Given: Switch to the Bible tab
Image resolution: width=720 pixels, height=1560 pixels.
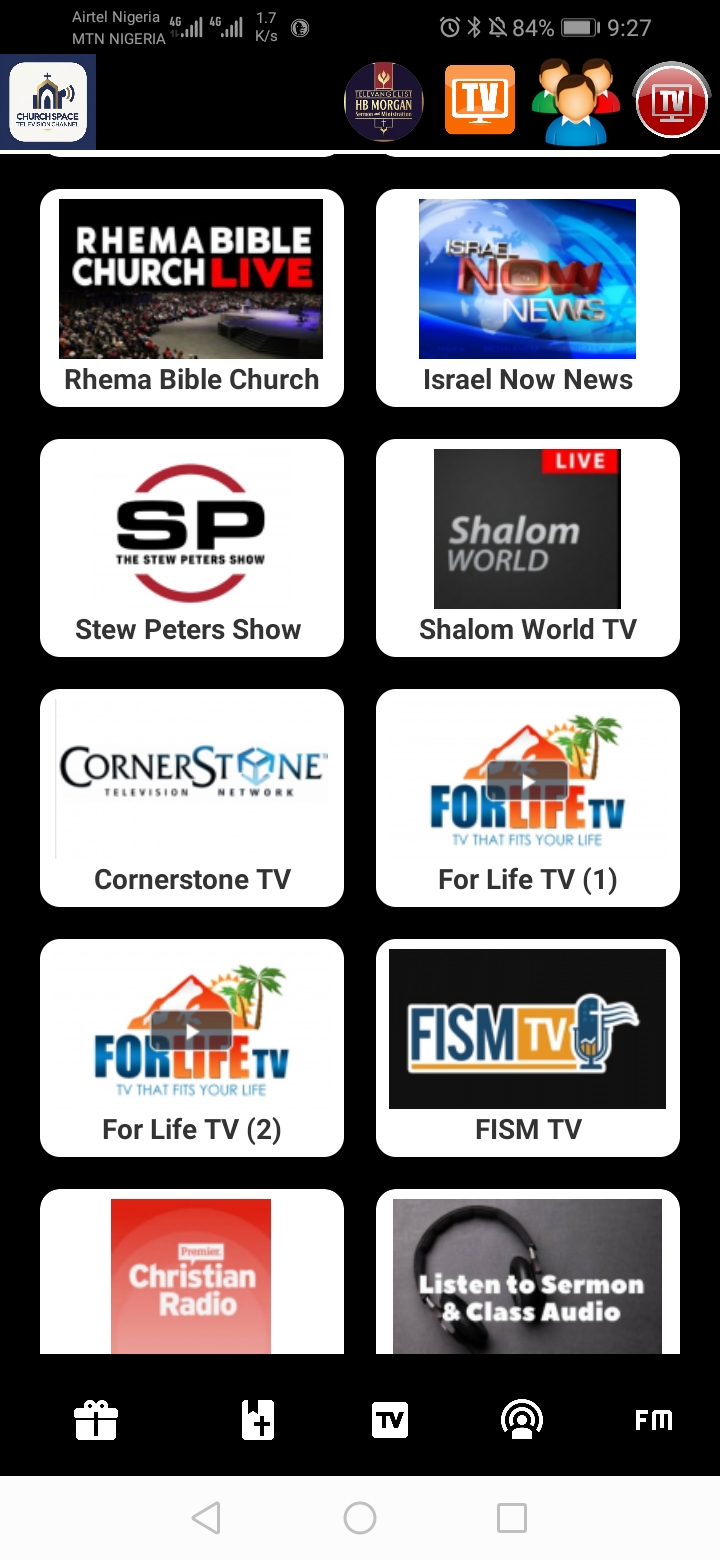Looking at the screenshot, I should [258, 1420].
